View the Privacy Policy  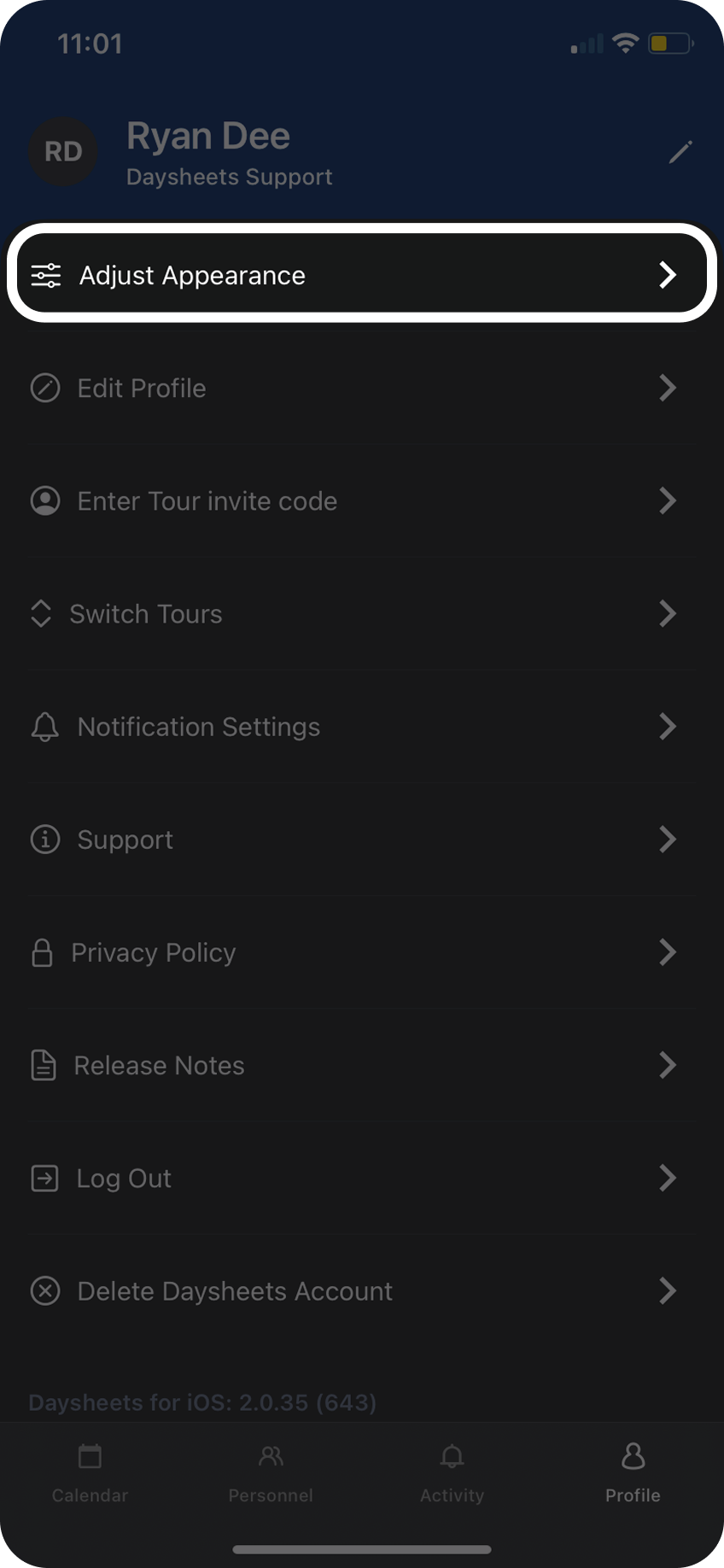coord(362,951)
